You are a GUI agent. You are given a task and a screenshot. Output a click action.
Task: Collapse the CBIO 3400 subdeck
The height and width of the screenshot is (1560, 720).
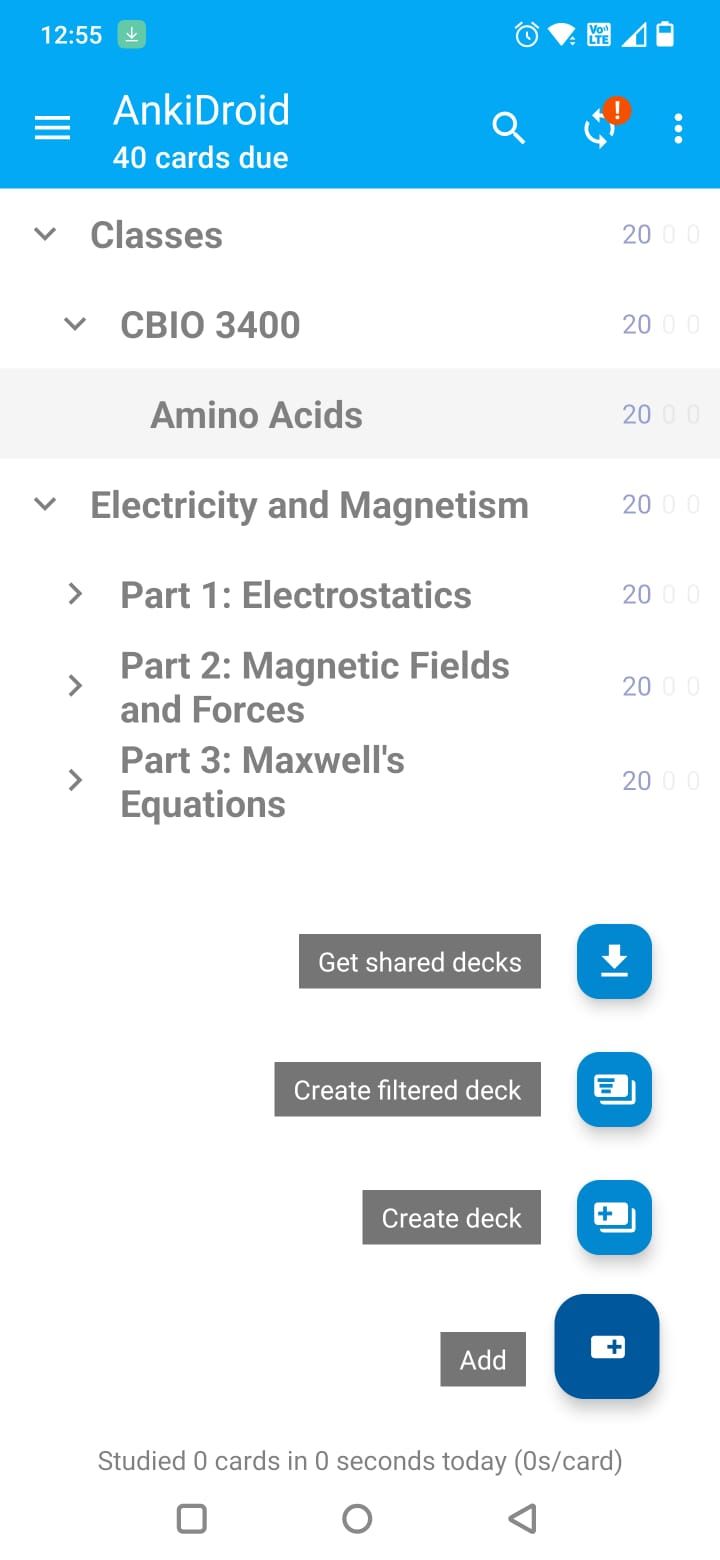(75, 324)
